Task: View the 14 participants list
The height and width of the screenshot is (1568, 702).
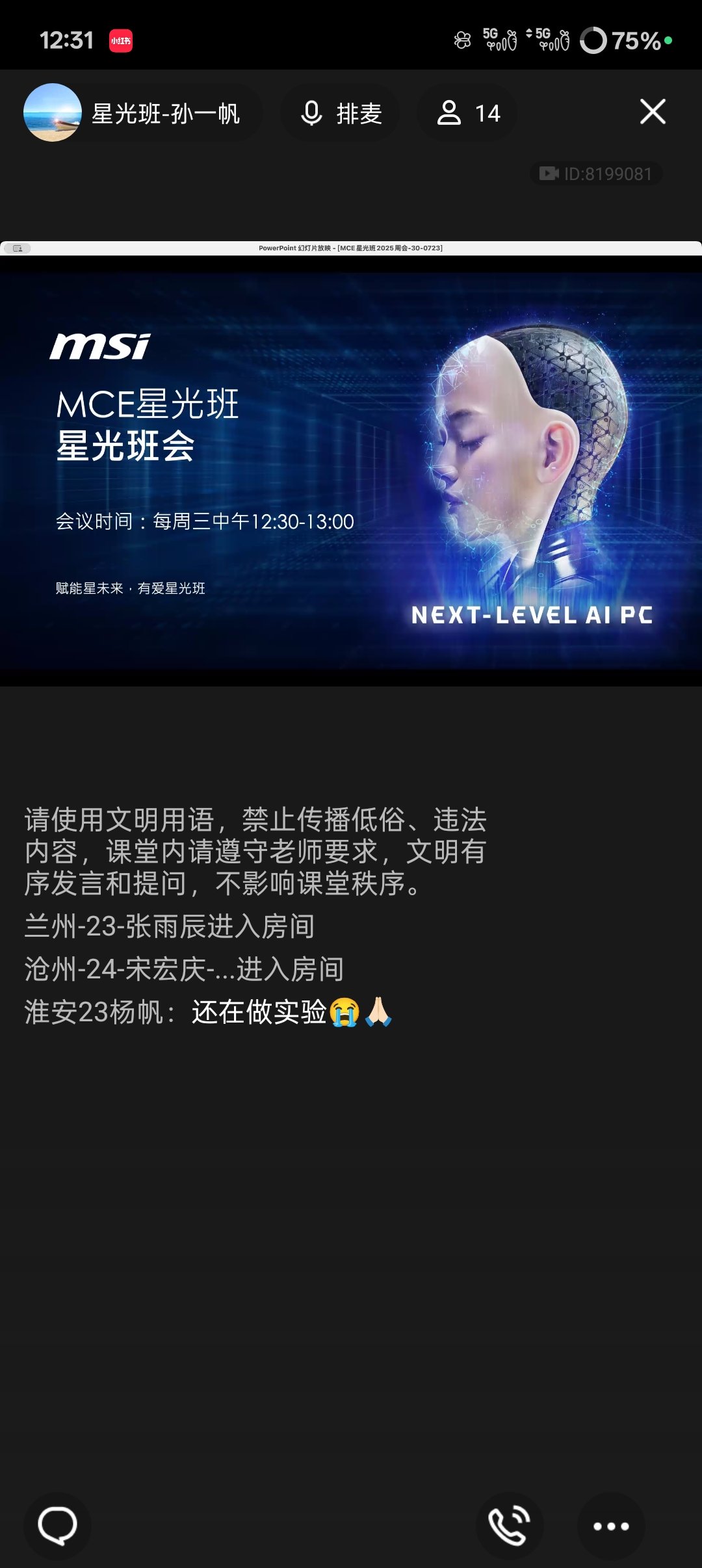Action: (467, 113)
